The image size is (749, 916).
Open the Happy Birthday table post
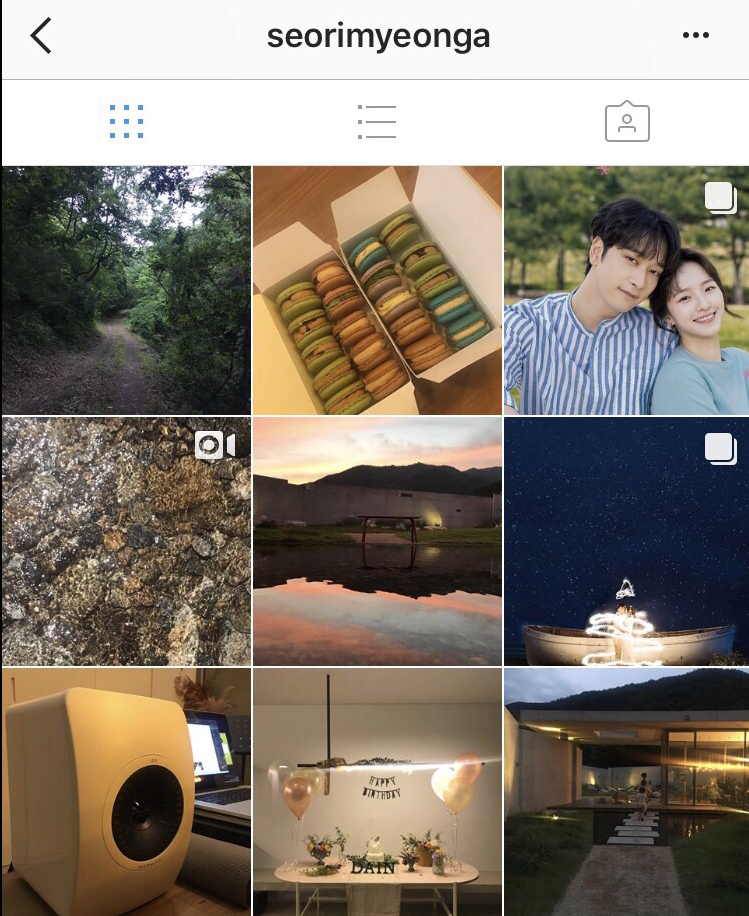tap(377, 792)
